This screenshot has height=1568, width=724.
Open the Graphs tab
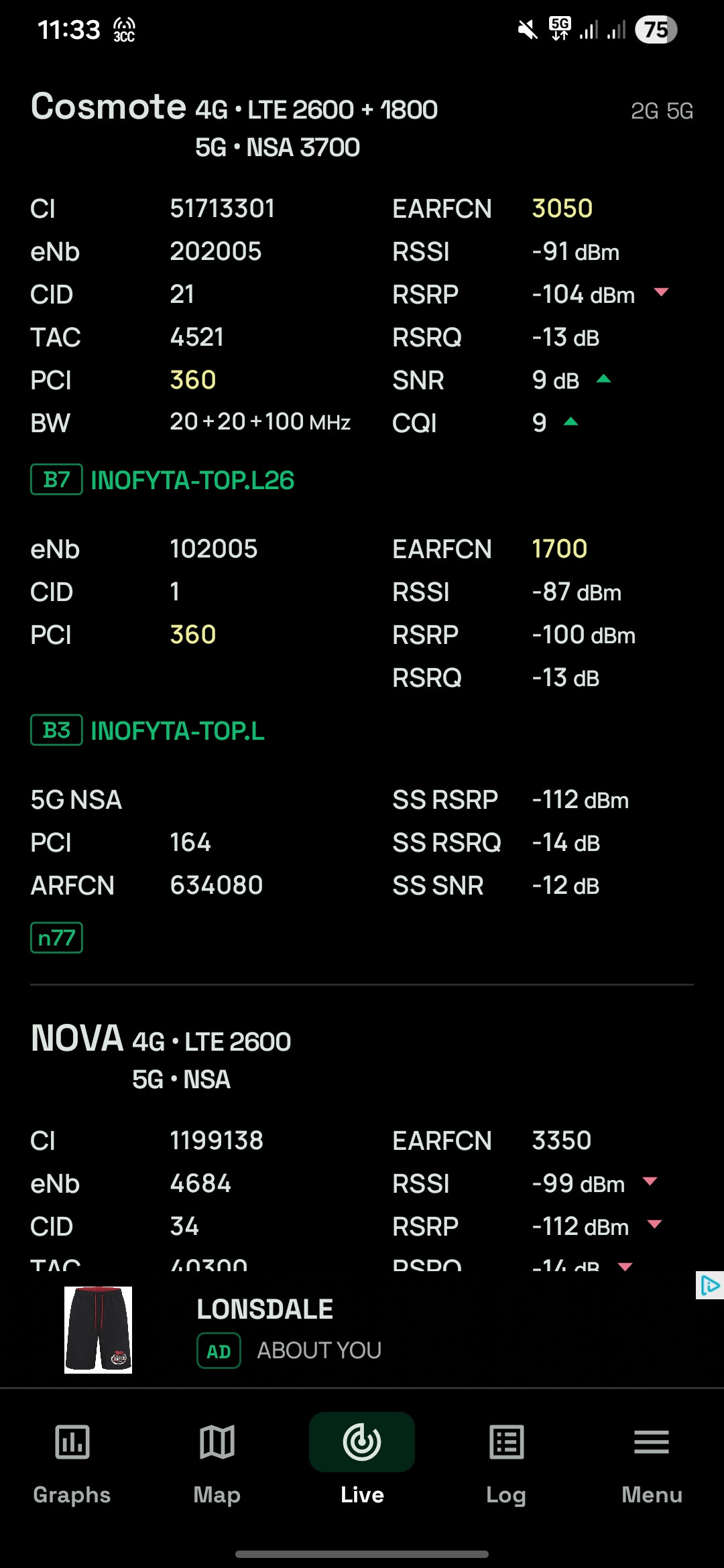tap(72, 1465)
